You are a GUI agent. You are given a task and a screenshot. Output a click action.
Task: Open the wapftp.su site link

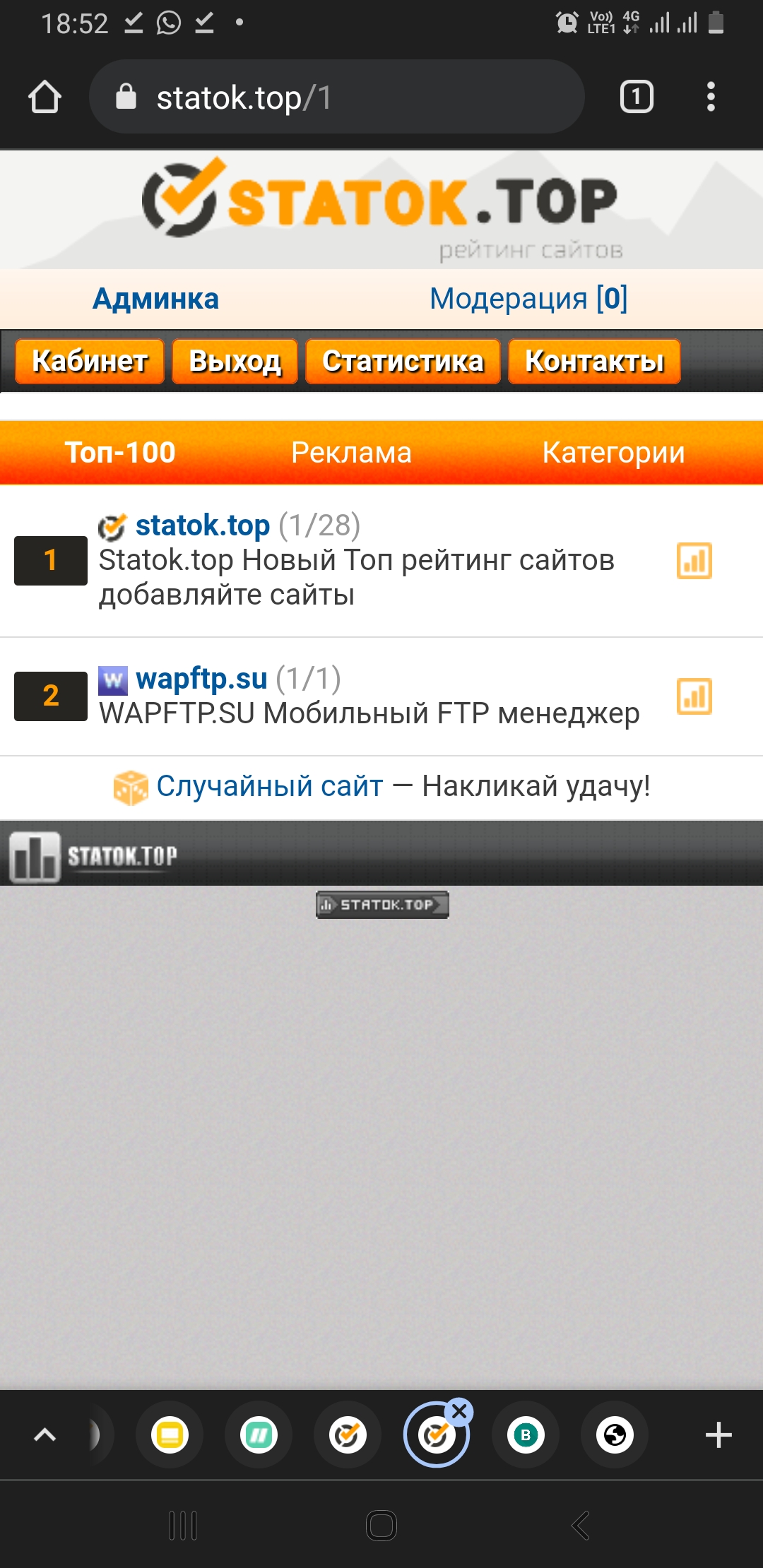pos(201,679)
